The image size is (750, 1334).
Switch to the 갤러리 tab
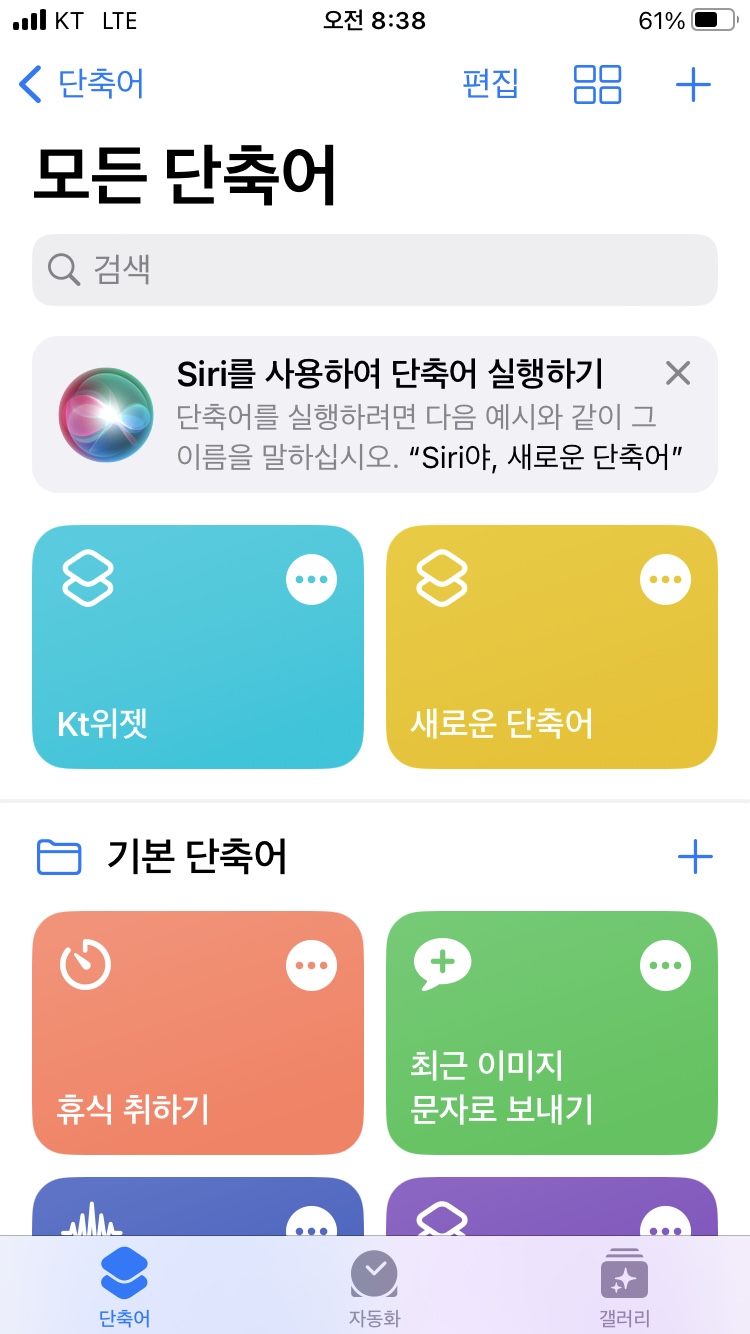coord(624,1289)
